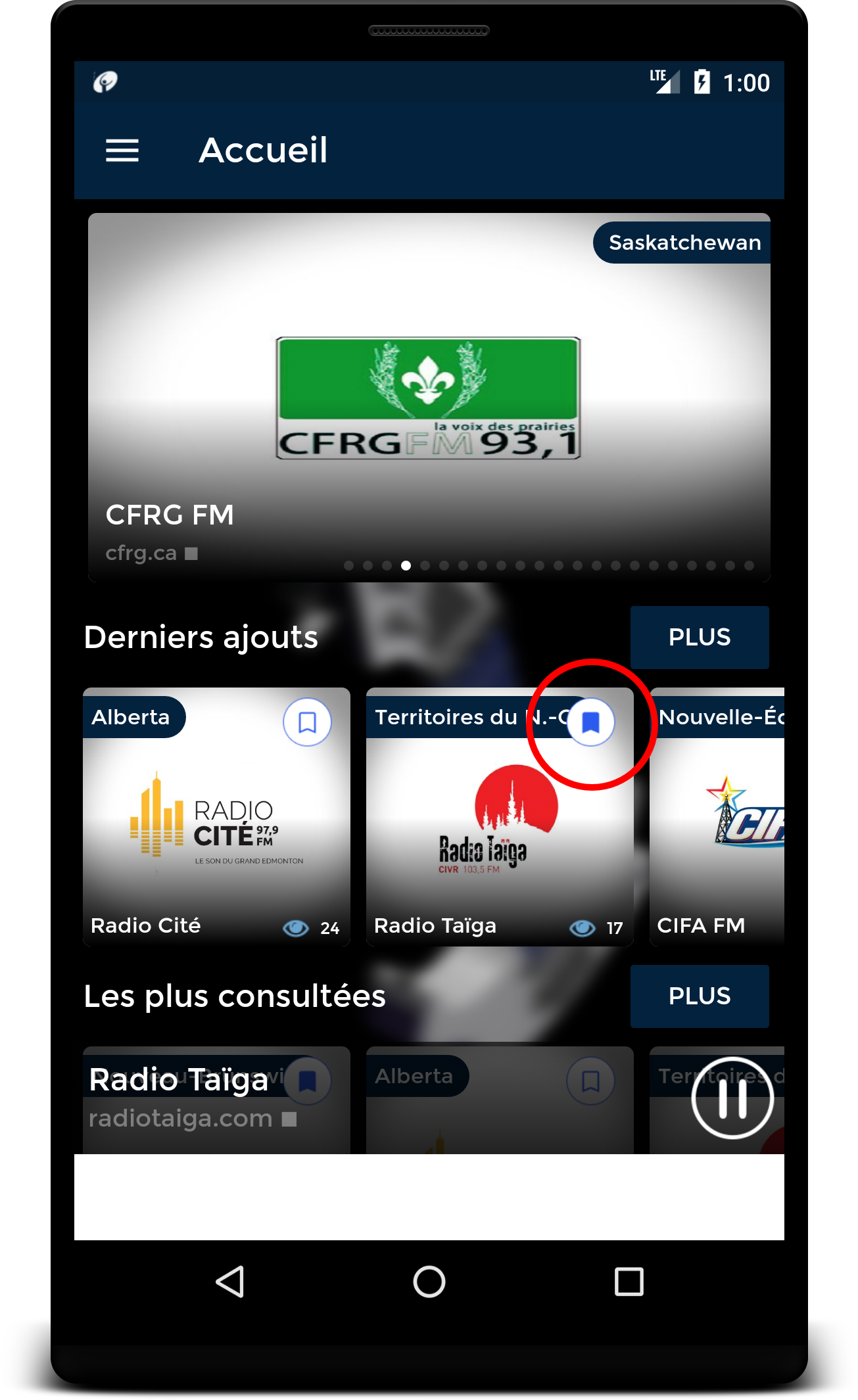The width and height of the screenshot is (858, 1400).
Task: Open the CIFA FM station card
Action: 717,816
